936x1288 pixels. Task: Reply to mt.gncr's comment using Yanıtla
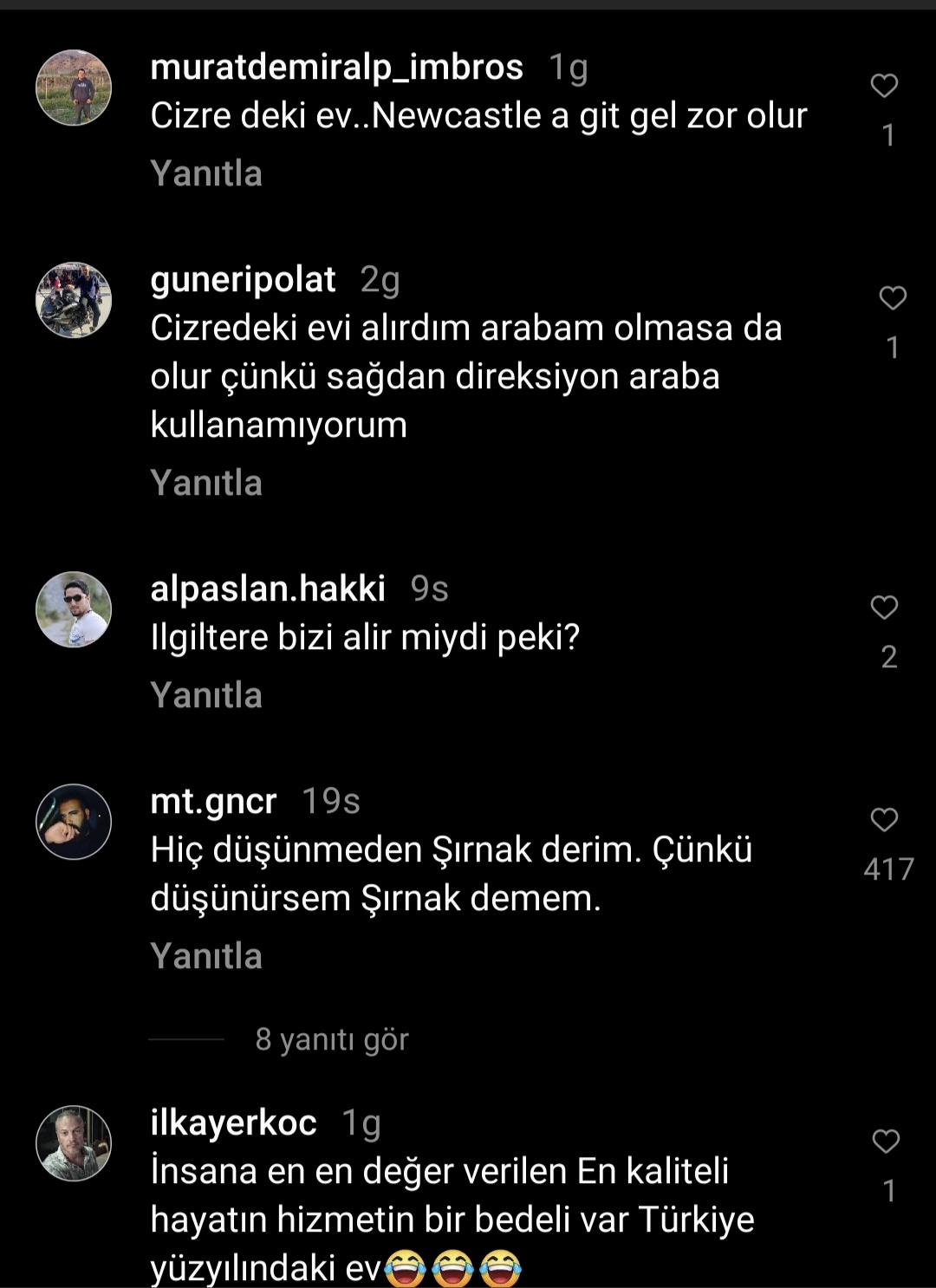coord(206,956)
